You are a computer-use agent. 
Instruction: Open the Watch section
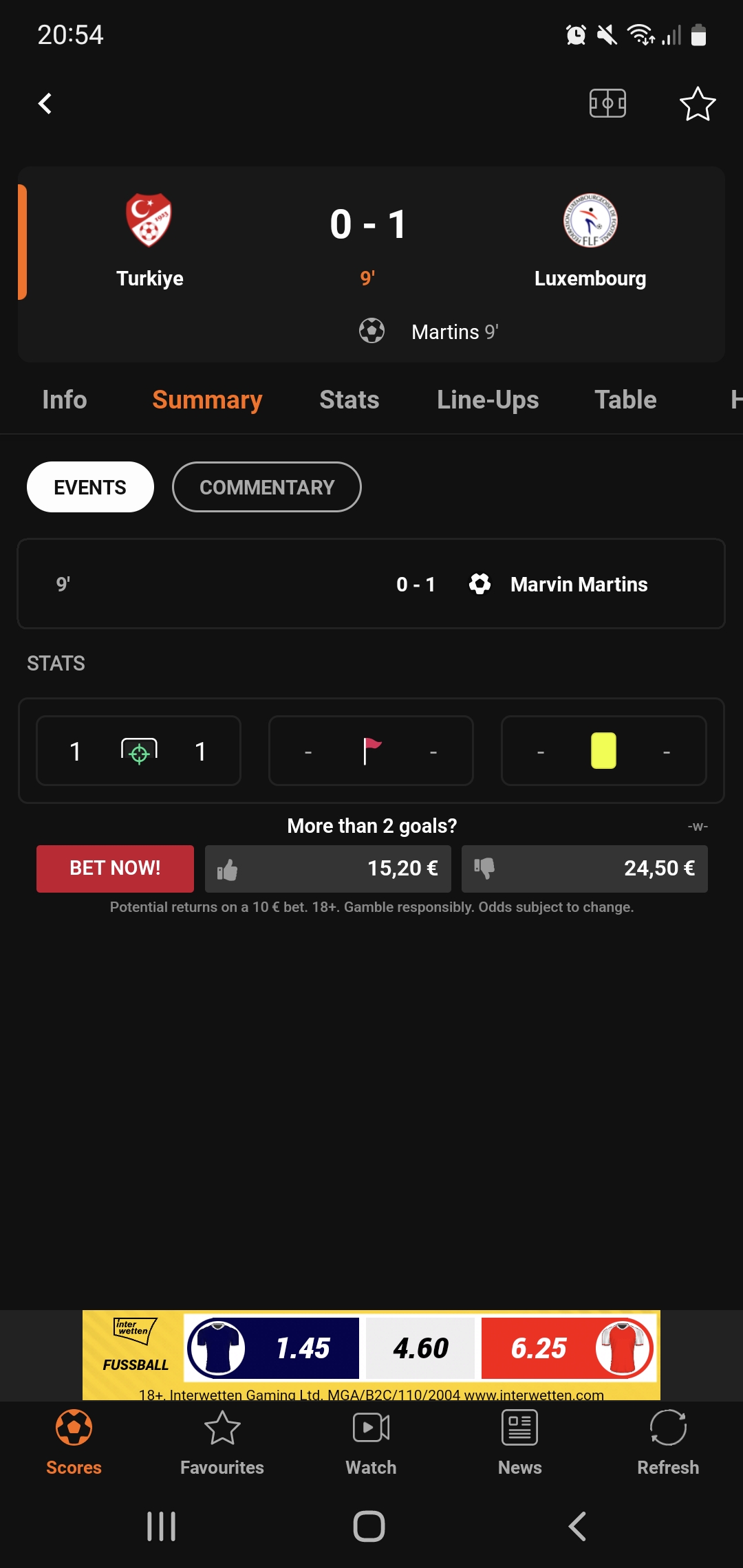[x=371, y=1442]
